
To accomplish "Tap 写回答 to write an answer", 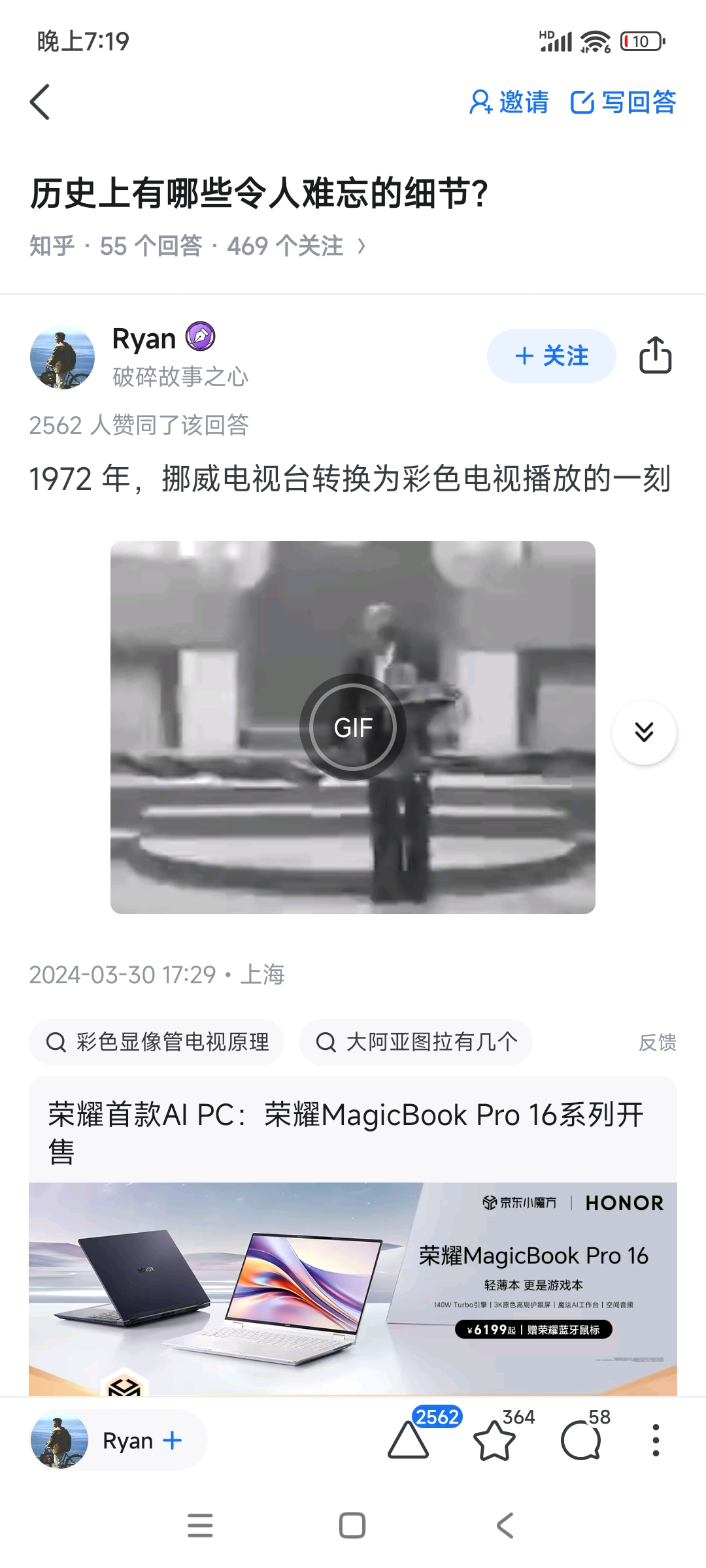I will tap(623, 102).
